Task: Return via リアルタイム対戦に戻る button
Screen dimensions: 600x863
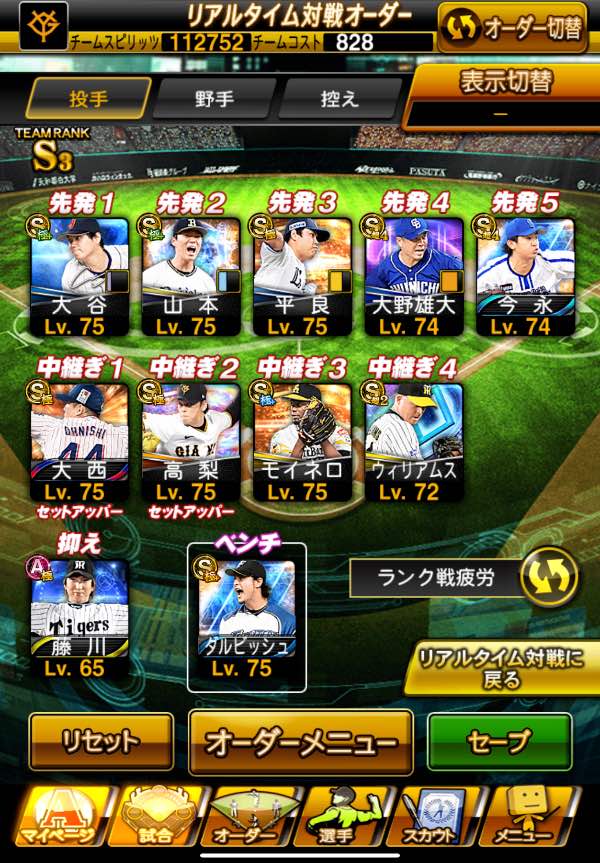Action: pos(501,669)
